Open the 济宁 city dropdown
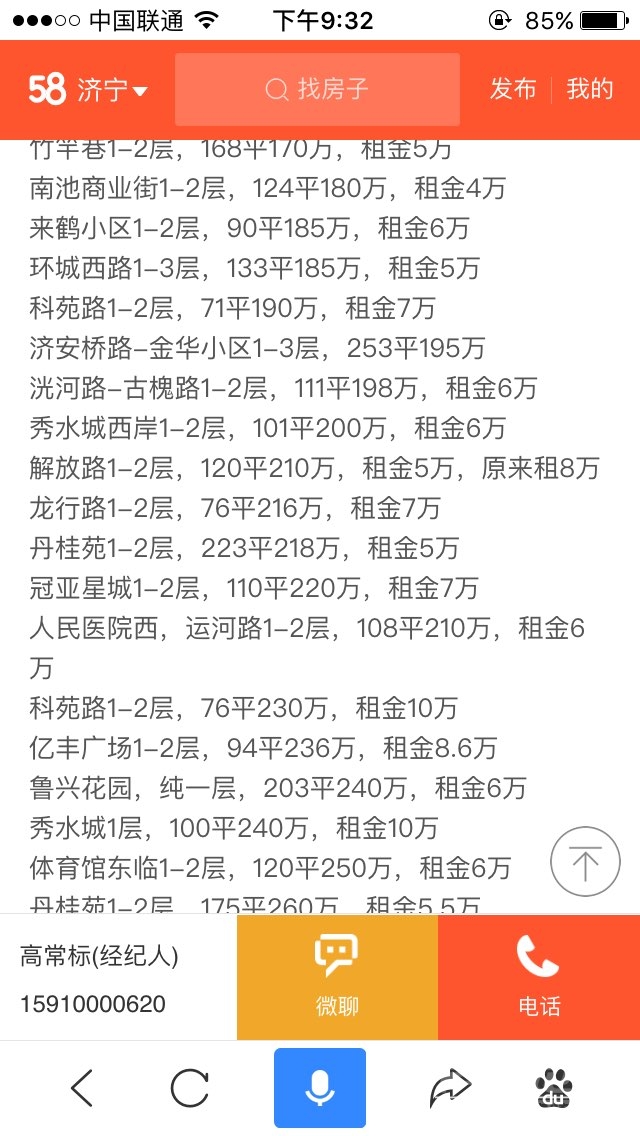640x1136 pixels. (112, 90)
